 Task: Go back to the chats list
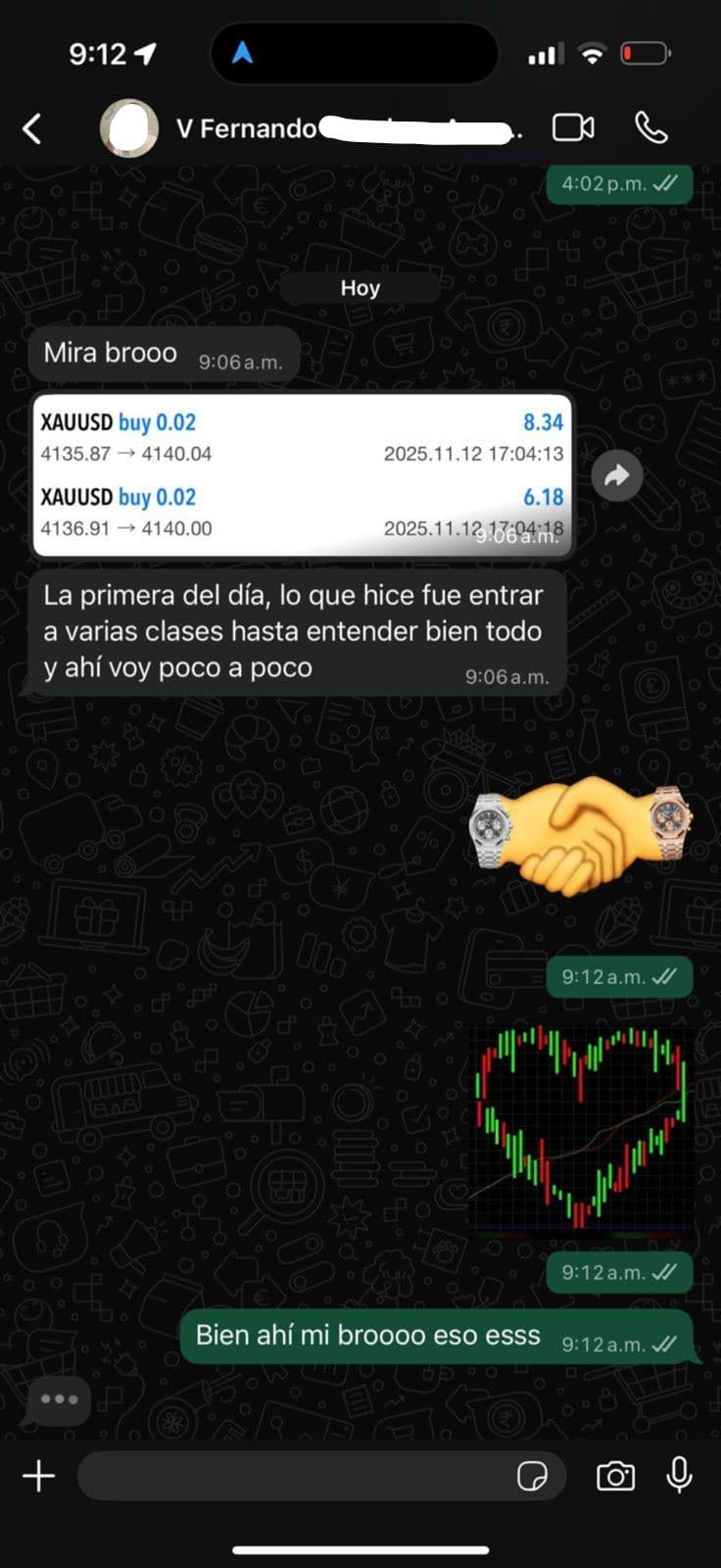click(32, 127)
